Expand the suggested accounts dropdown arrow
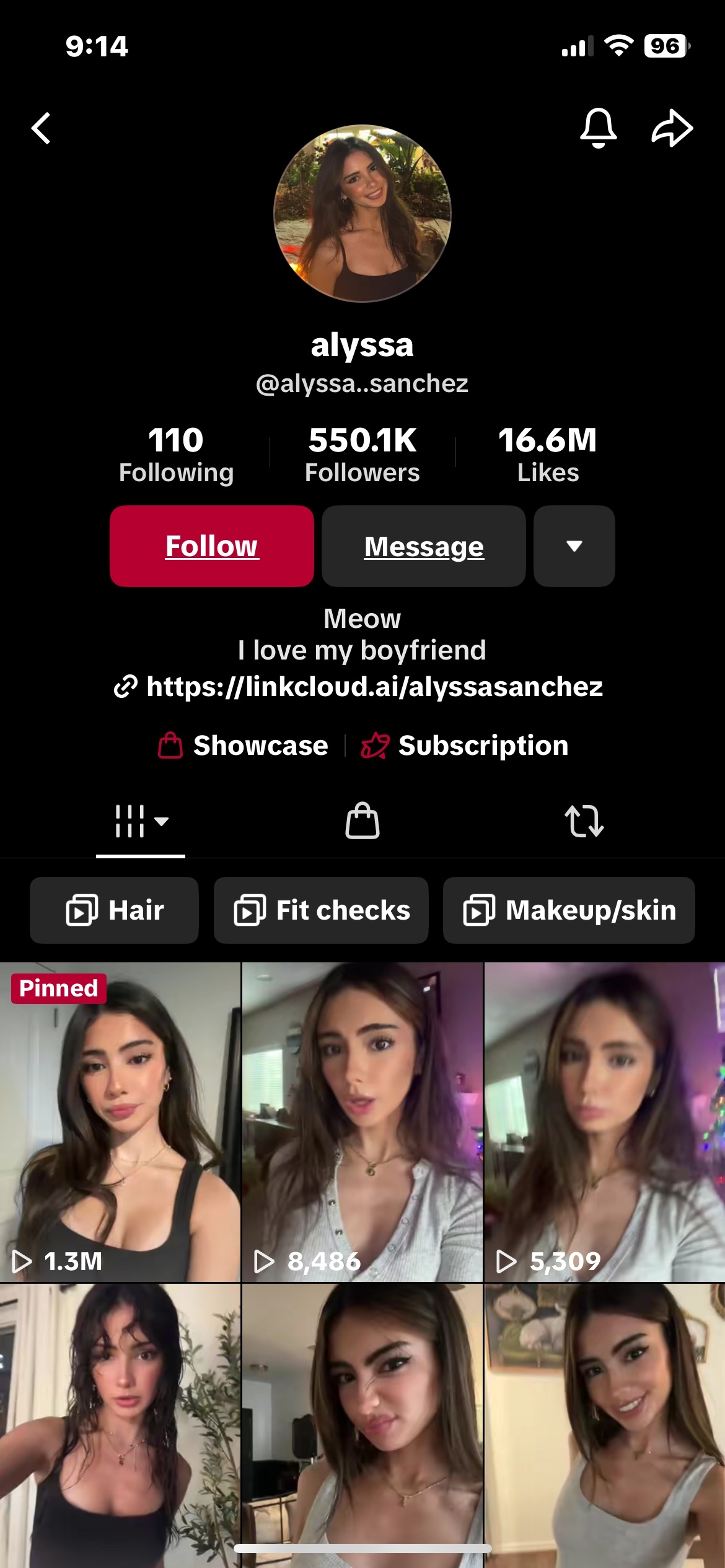This screenshot has width=725, height=1568. (574, 546)
